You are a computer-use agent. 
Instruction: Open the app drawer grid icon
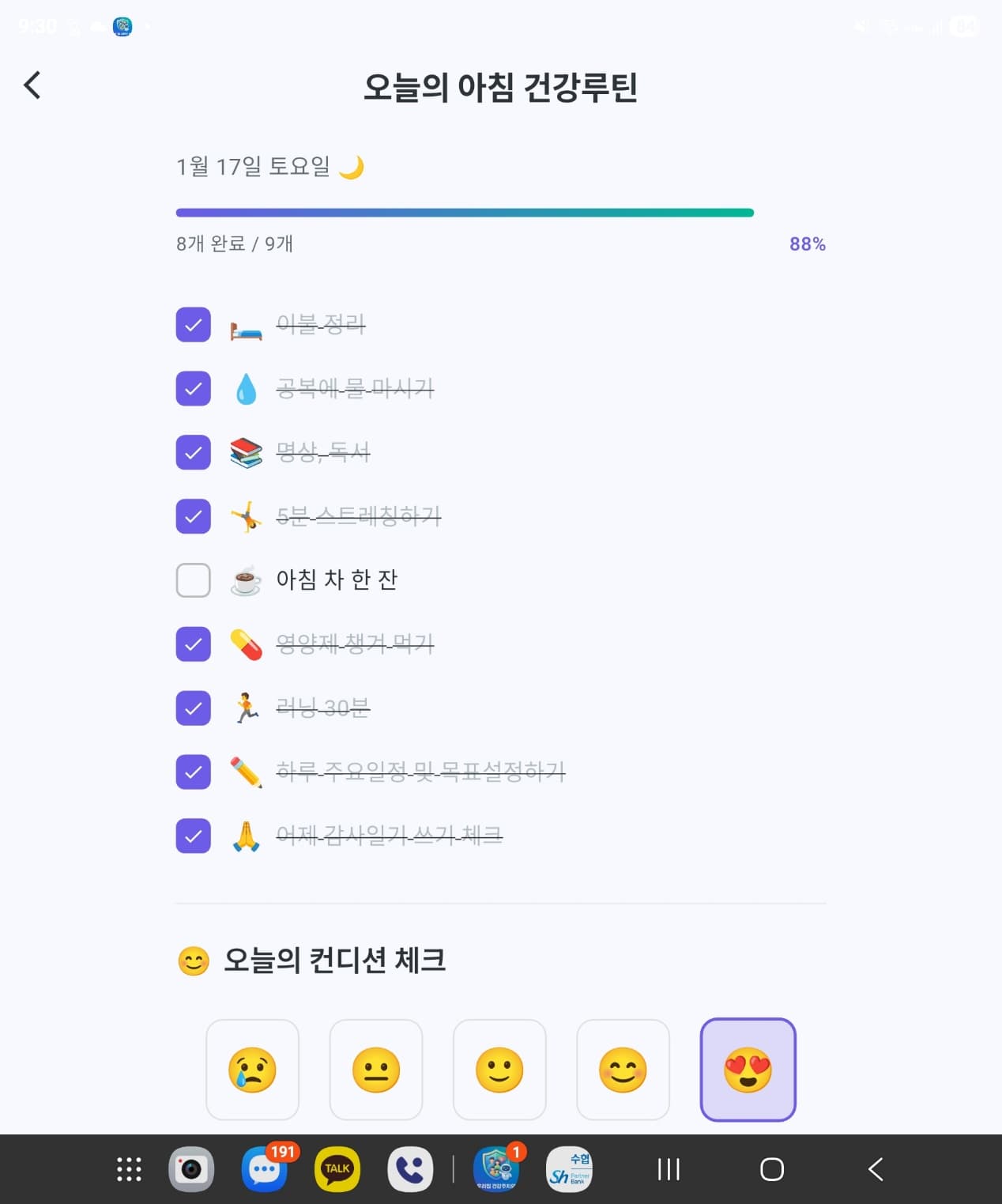tap(128, 1169)
